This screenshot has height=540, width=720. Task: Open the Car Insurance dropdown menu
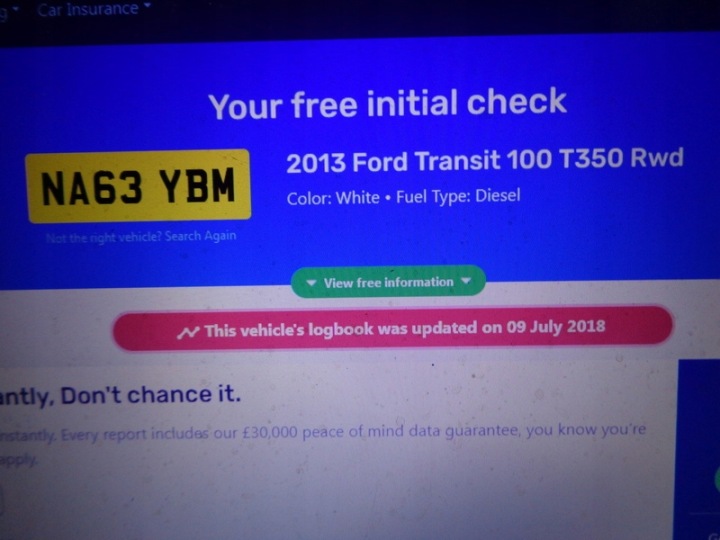[94, 9]
